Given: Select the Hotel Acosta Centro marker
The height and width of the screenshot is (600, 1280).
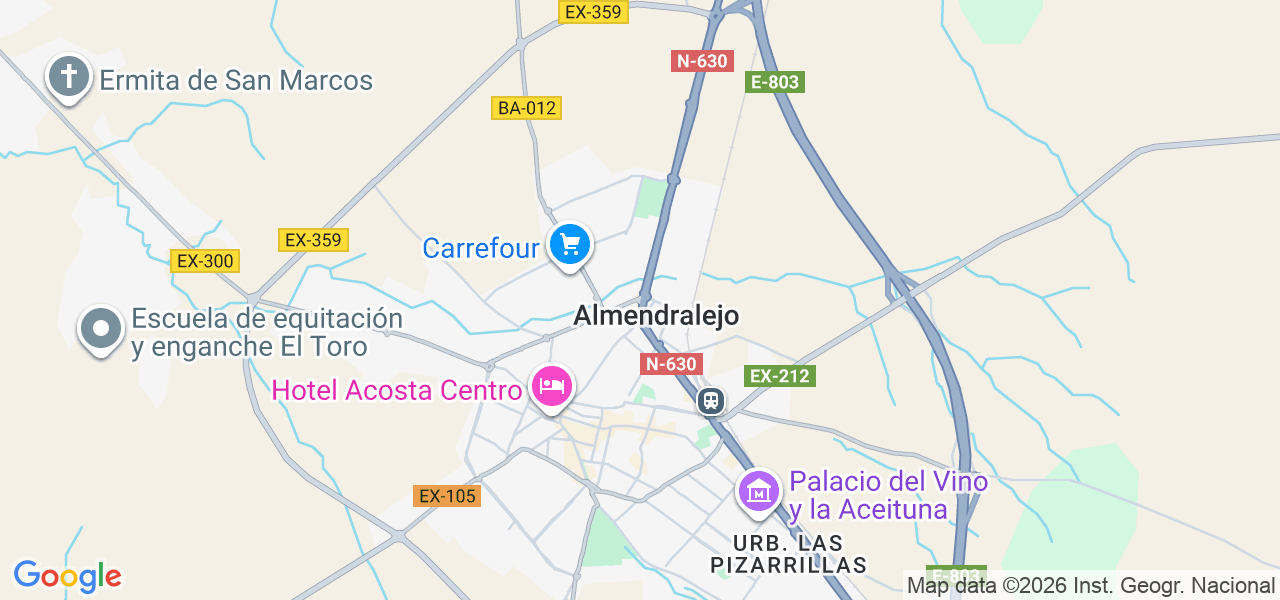Looking at the screenshot, I should (552, 386).
